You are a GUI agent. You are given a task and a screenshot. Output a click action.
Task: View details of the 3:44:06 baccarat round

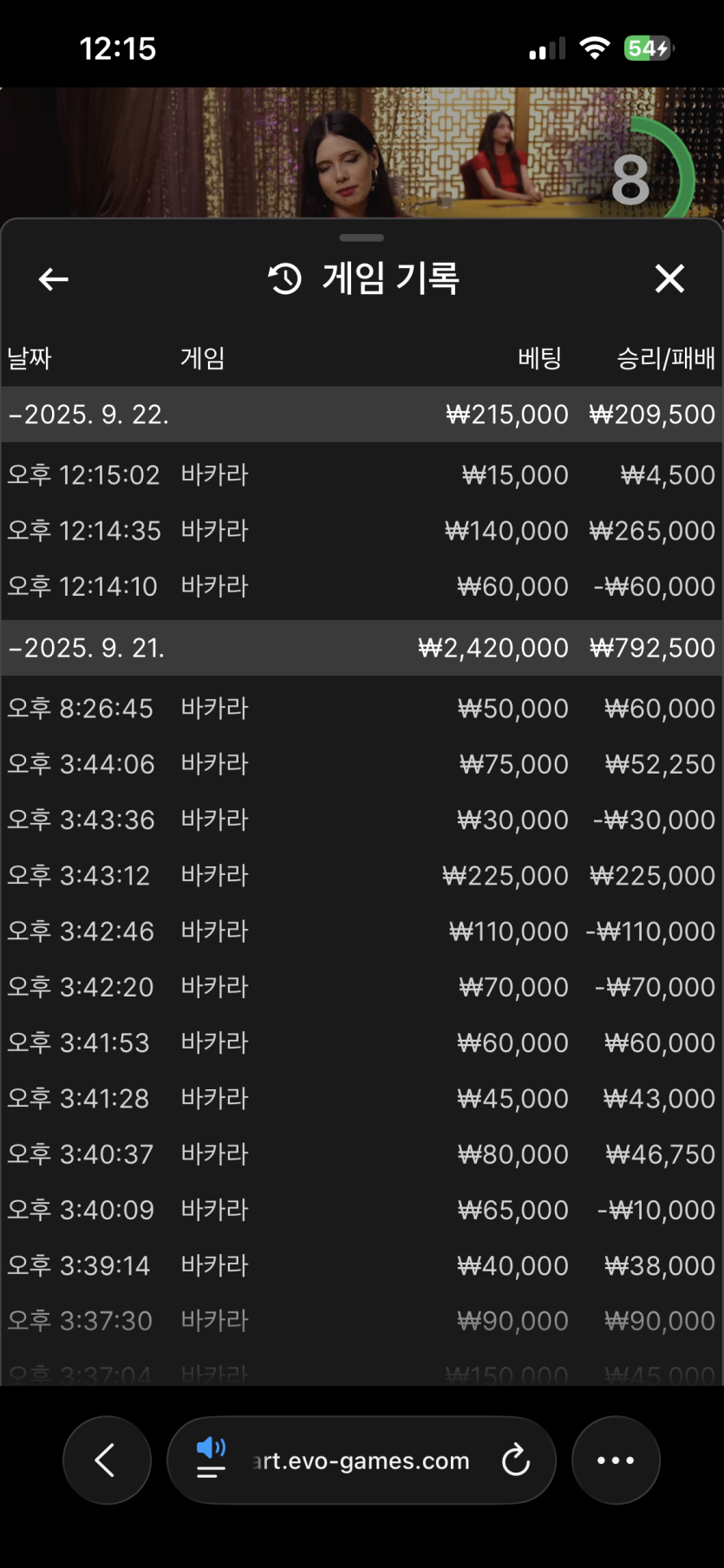click(x=362, y=764)
